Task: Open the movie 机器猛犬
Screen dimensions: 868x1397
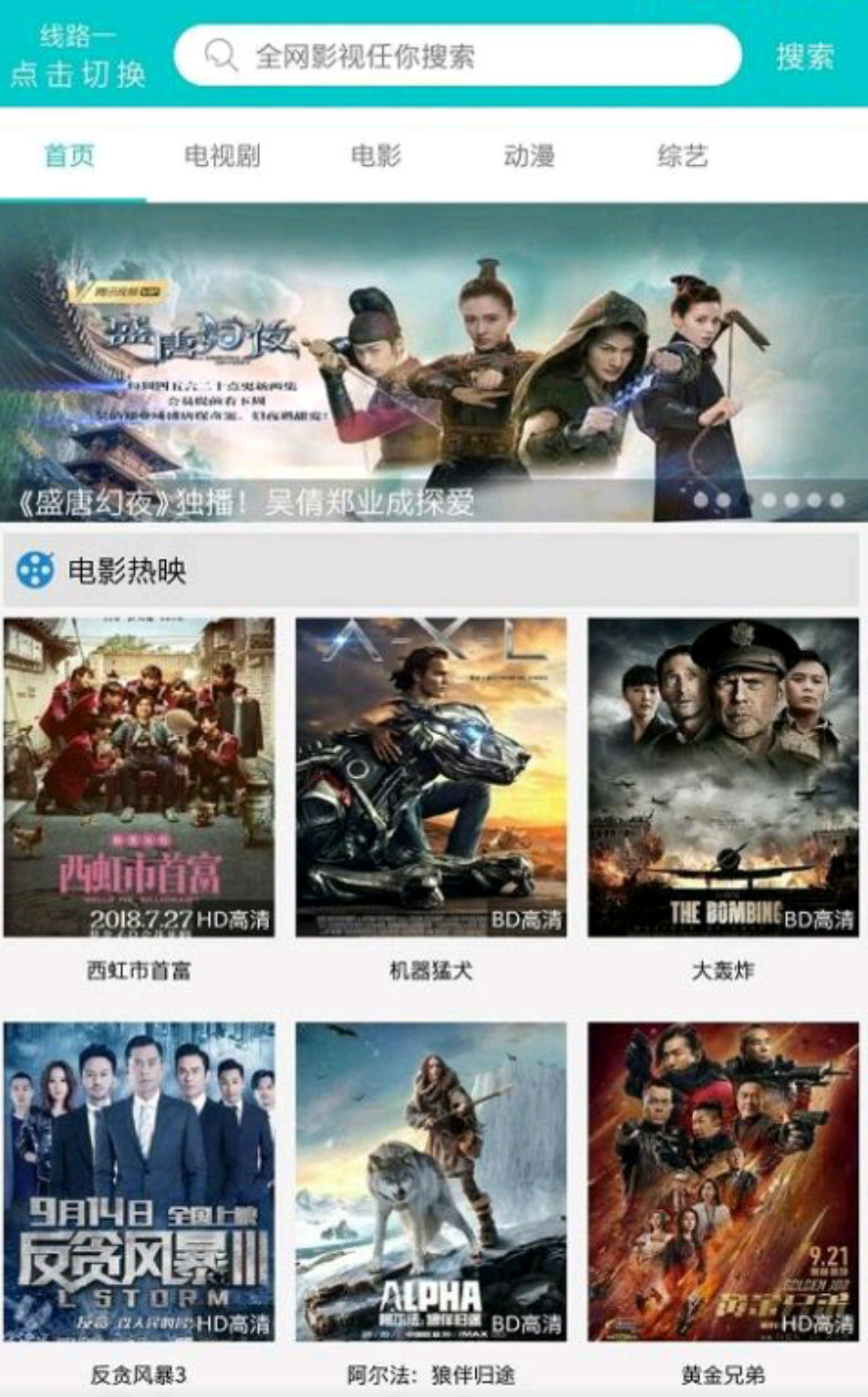Action: (431, 777)
